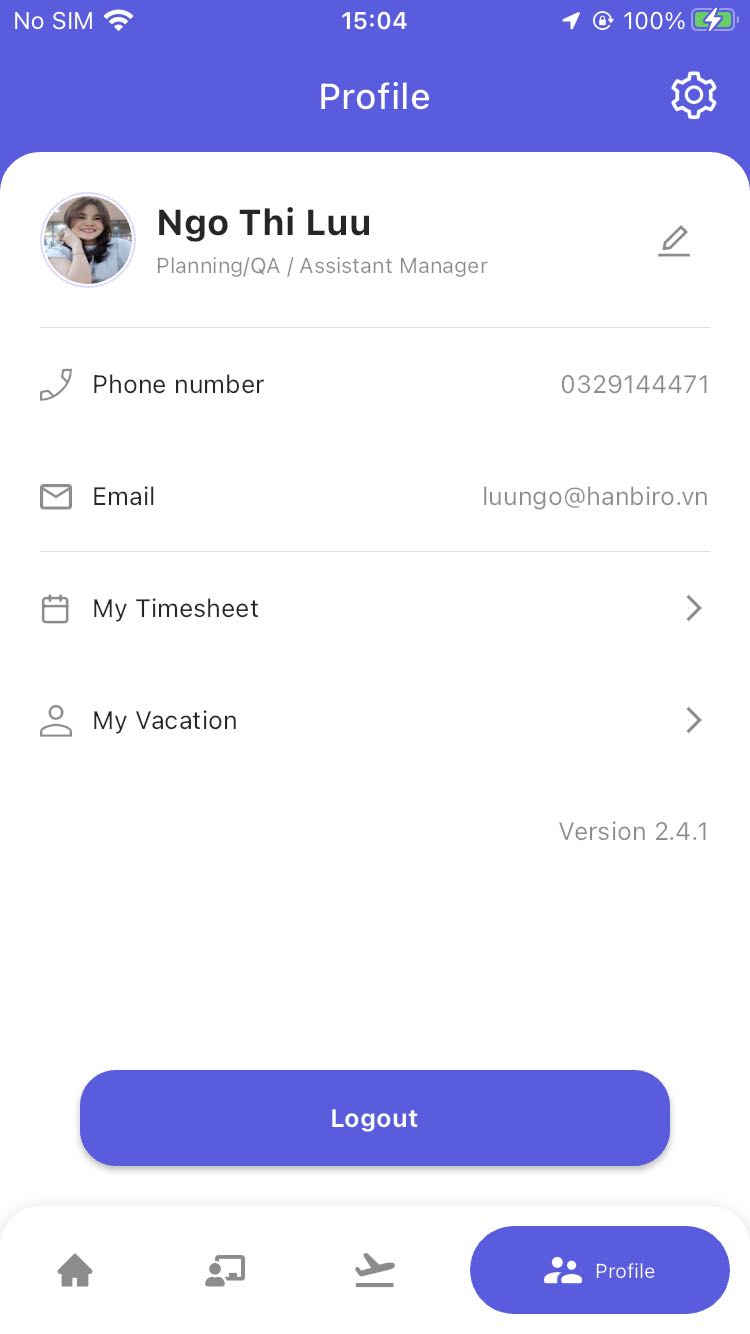Select the Profile tab
The width and height of the screenshot is (750, 1334).
click(x=600, y=1270)
